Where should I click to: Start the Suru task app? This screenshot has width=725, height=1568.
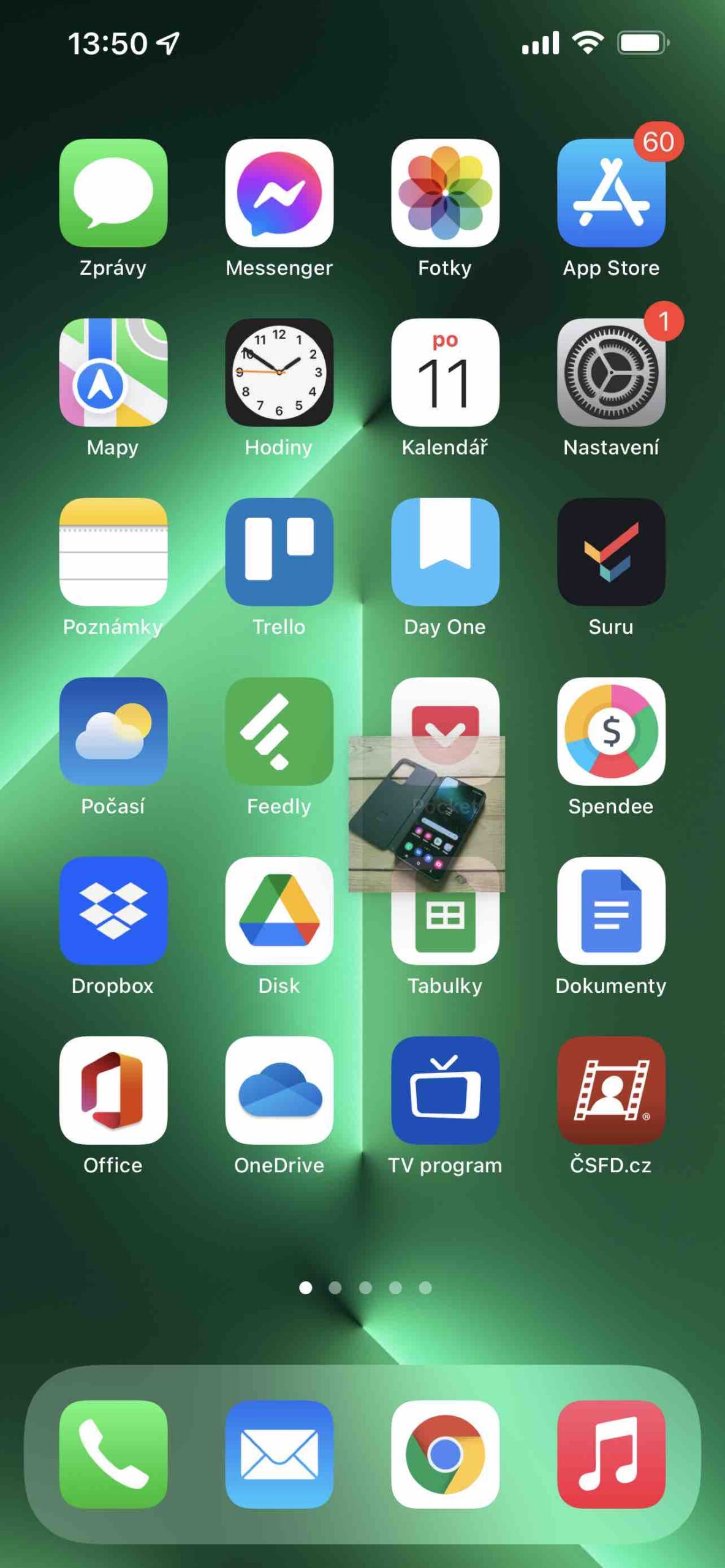tap(611, 551)
